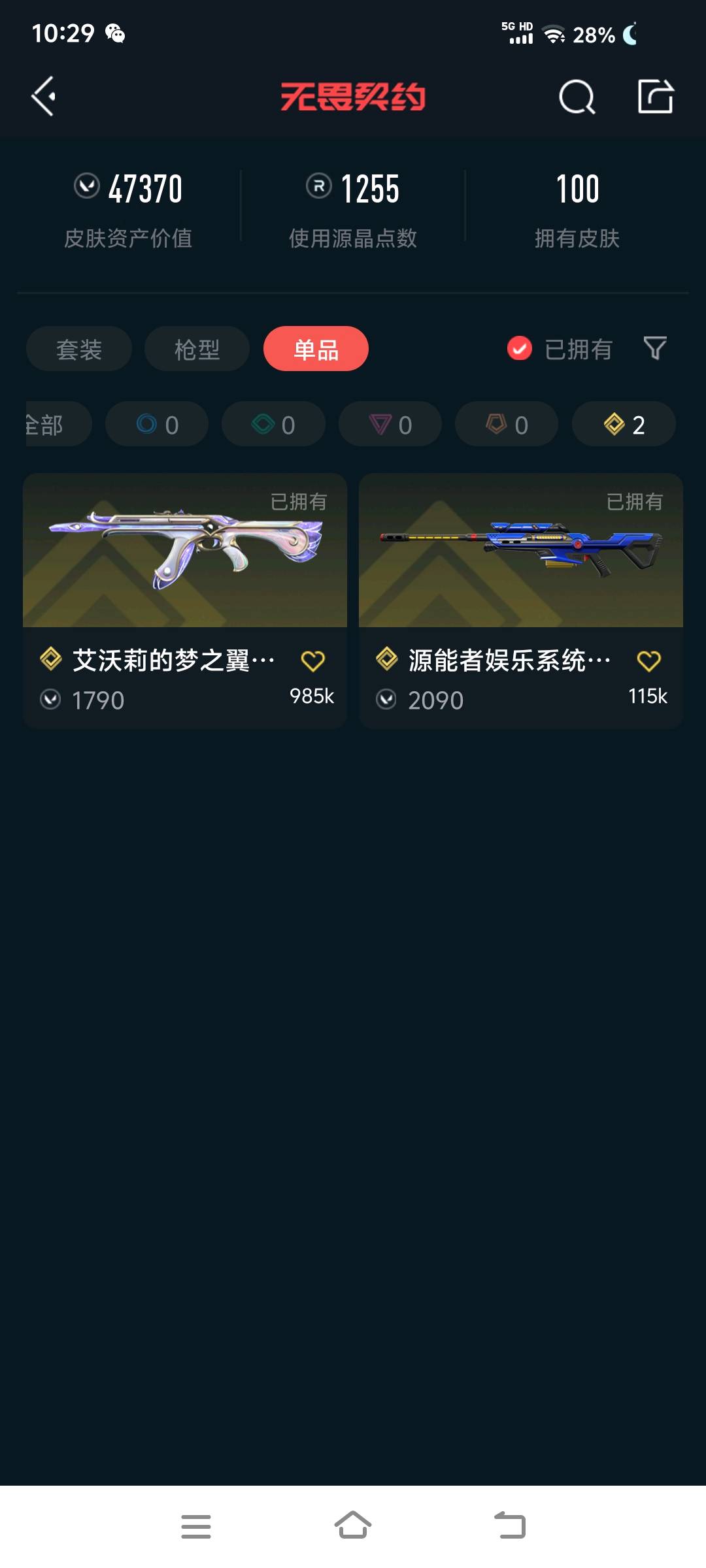Share this skin collection page

(655, 97)
